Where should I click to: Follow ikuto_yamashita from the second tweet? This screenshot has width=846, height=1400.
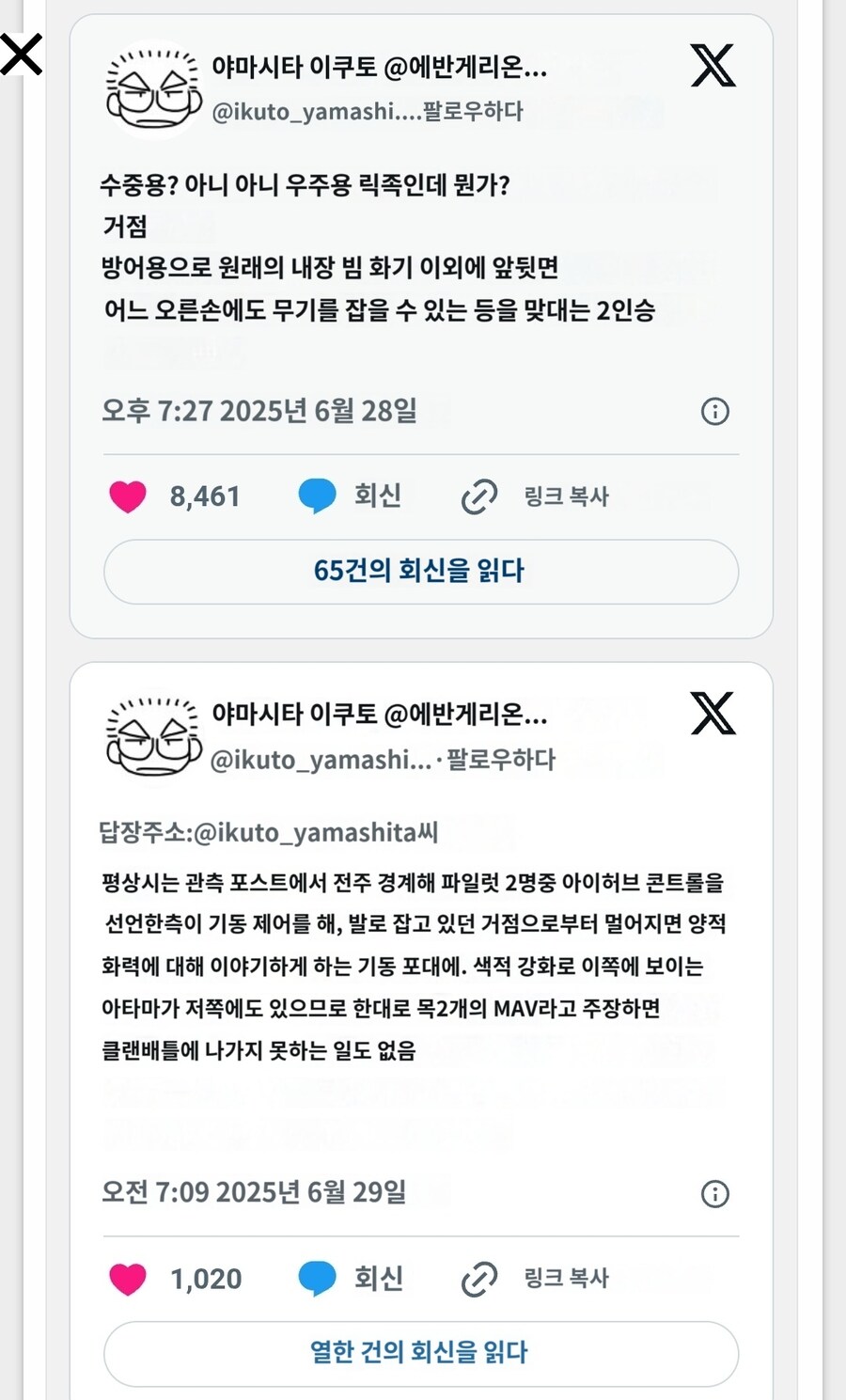pos(500,759)
